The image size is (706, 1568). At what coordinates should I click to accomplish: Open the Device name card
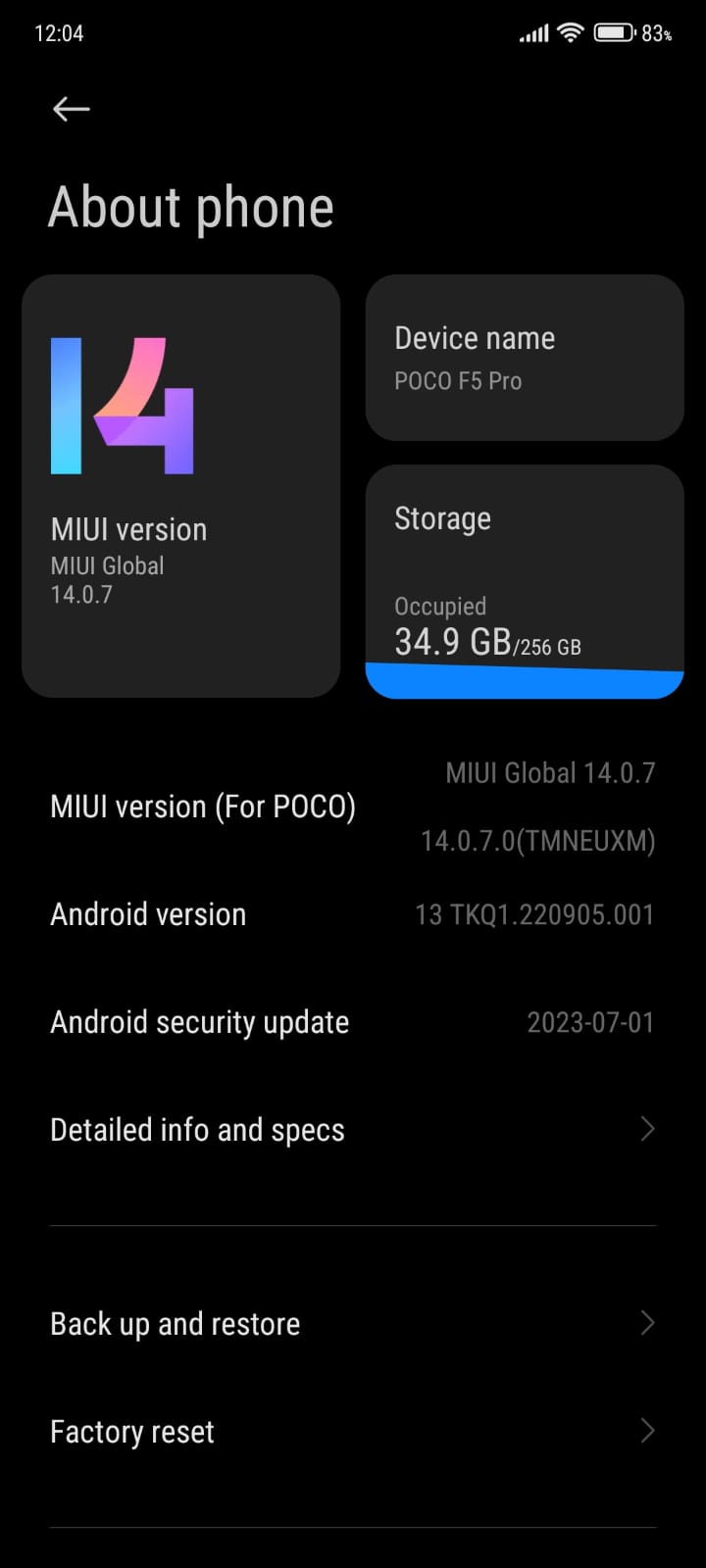(x=525, y=358)
